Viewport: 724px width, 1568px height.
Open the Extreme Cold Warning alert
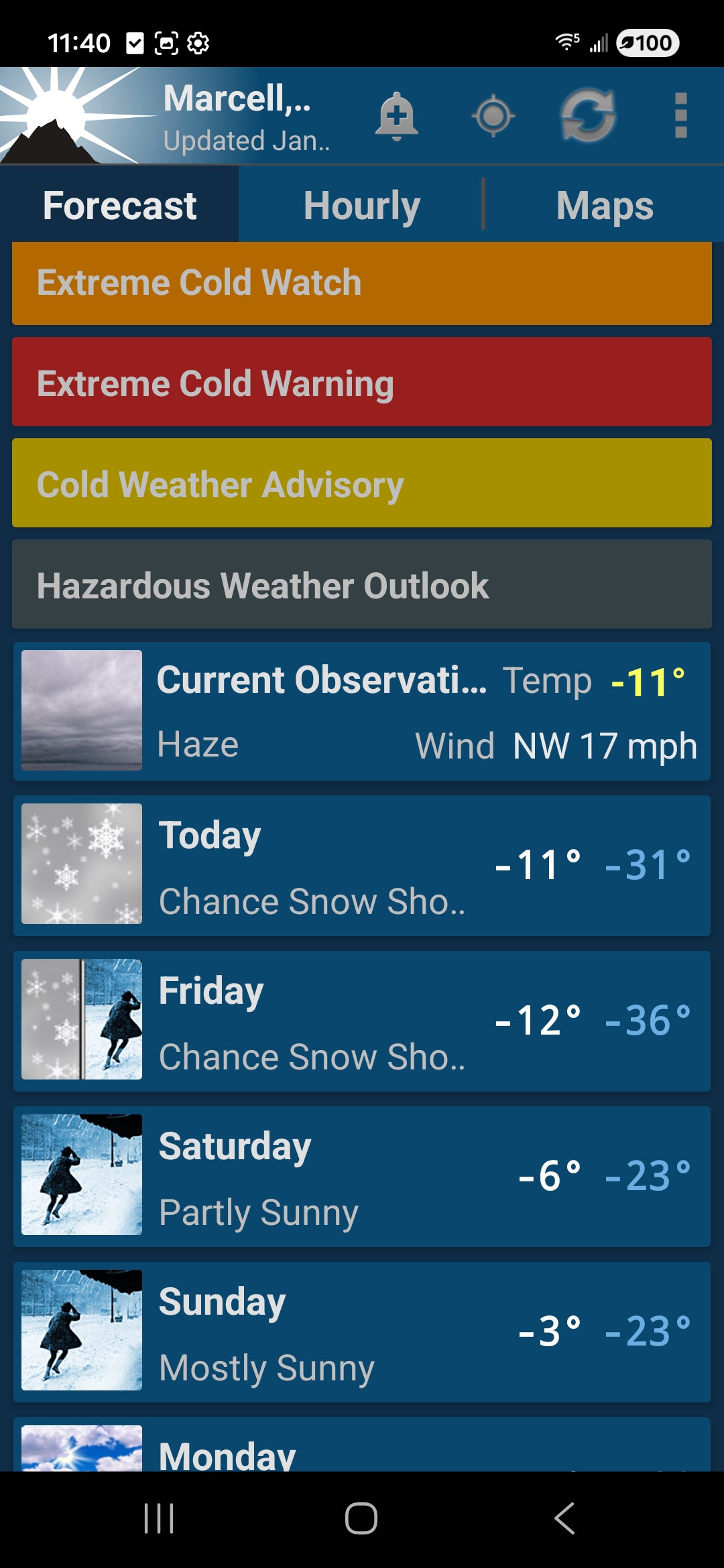362,383
